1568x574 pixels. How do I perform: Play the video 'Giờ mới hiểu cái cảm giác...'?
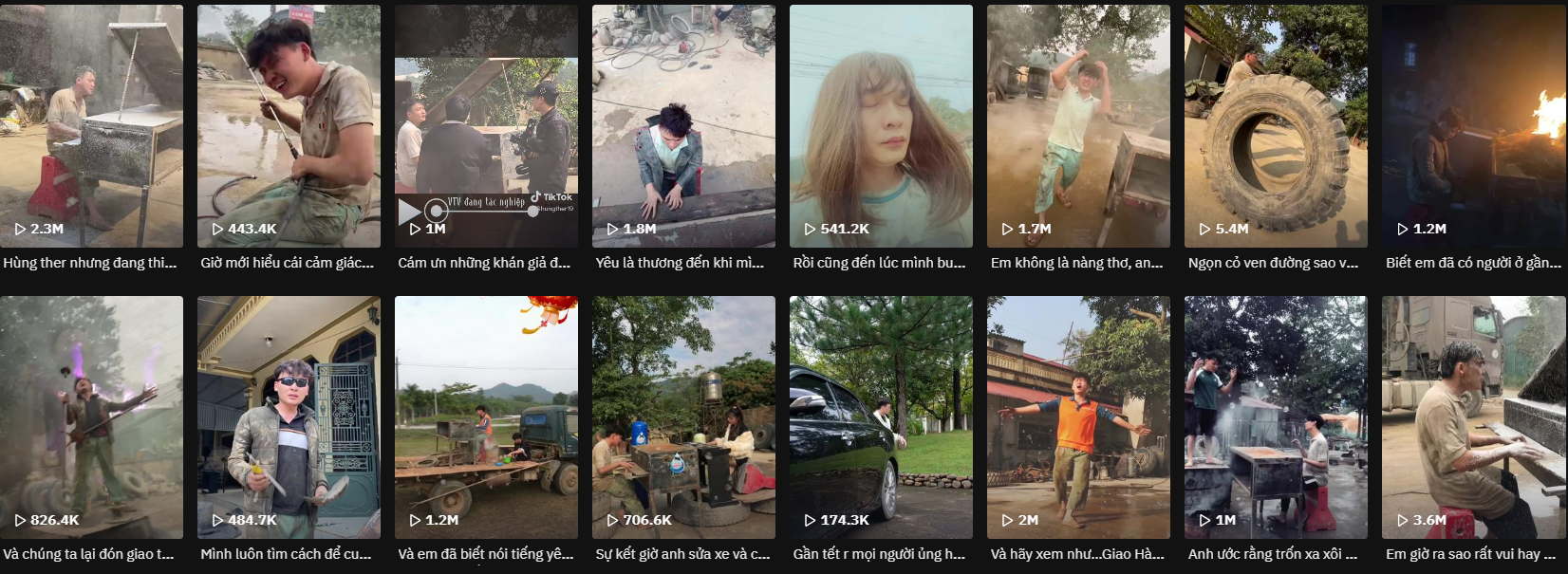tap(289, 126)
